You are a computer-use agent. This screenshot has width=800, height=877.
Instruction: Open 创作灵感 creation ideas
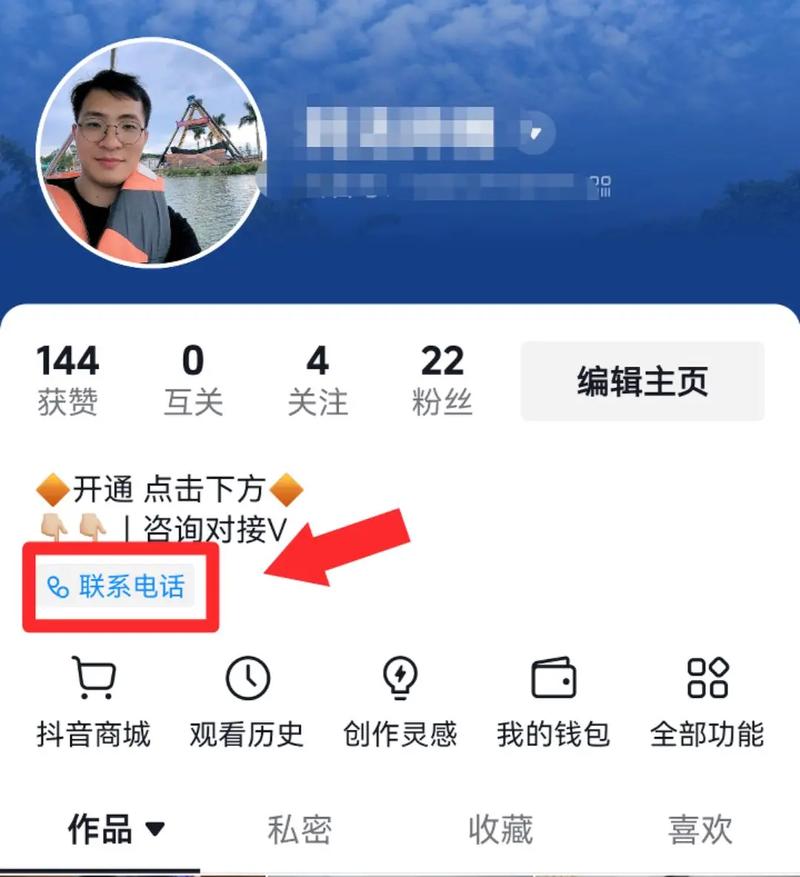tap(400, 703)
